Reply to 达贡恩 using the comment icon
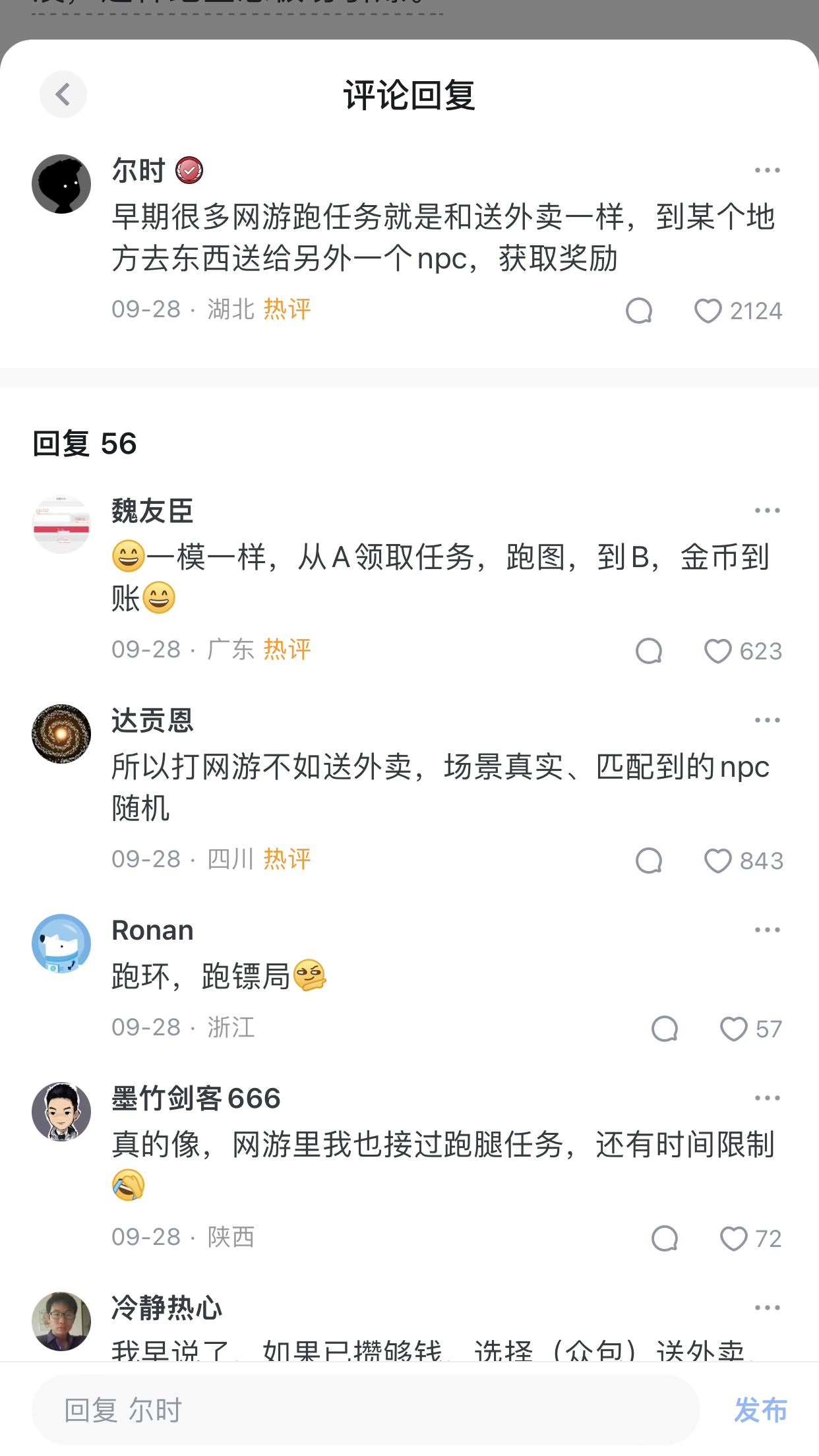This screenshot has width=819, height=1456. point(648,861)
